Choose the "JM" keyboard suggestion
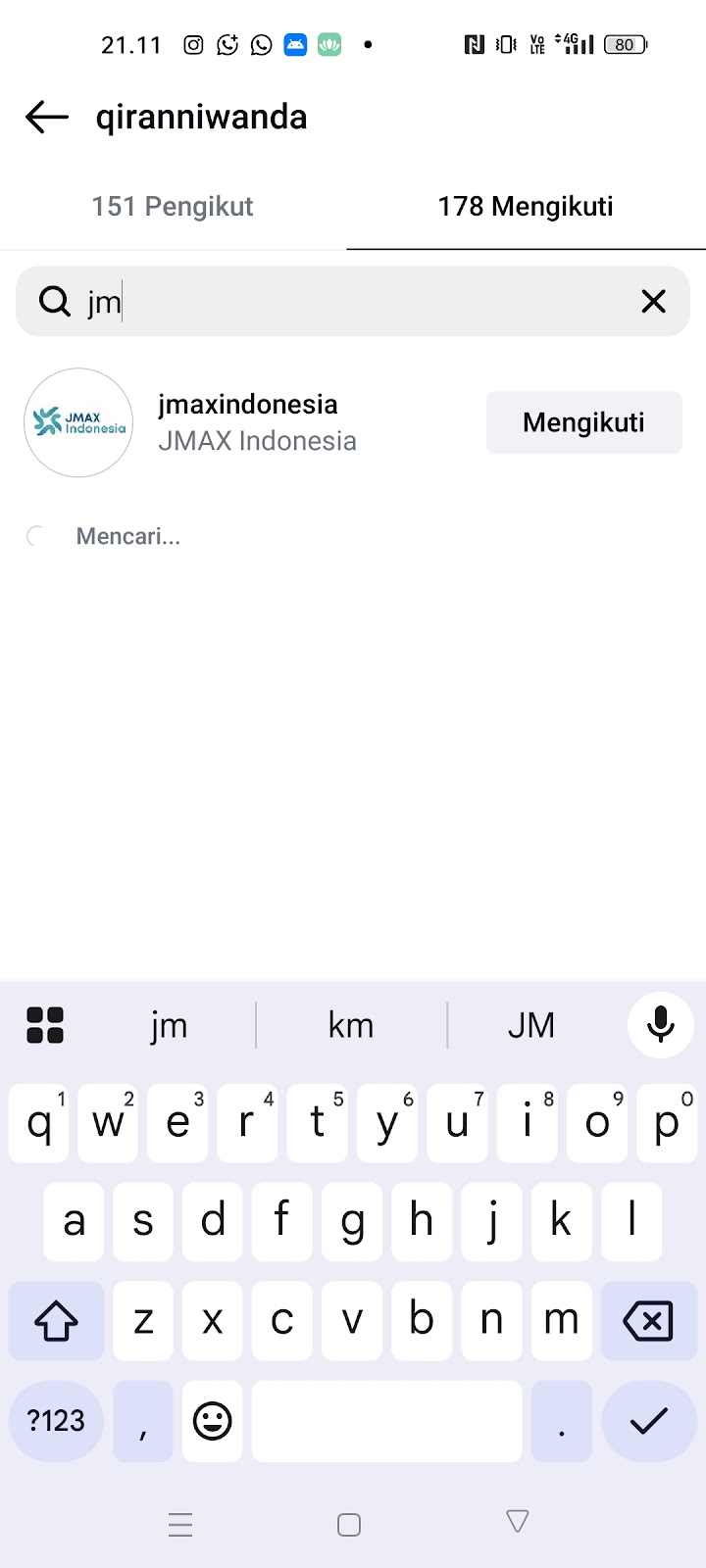Viewport: 706px width, 1568px height. pos(531,1025)
